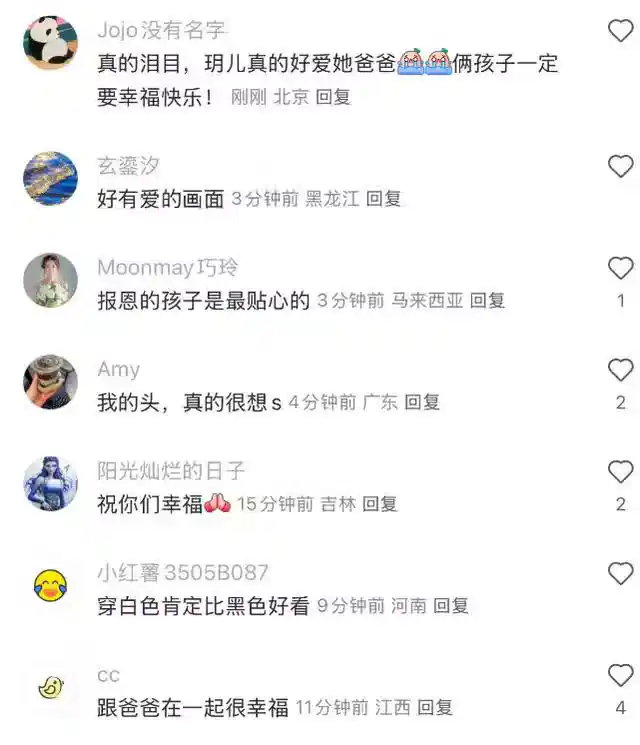Image resolution: width=640 pixels, height=745 pixels.
Task: Reply to Moonmay巧玲's comment
Action: coord(488,300)
